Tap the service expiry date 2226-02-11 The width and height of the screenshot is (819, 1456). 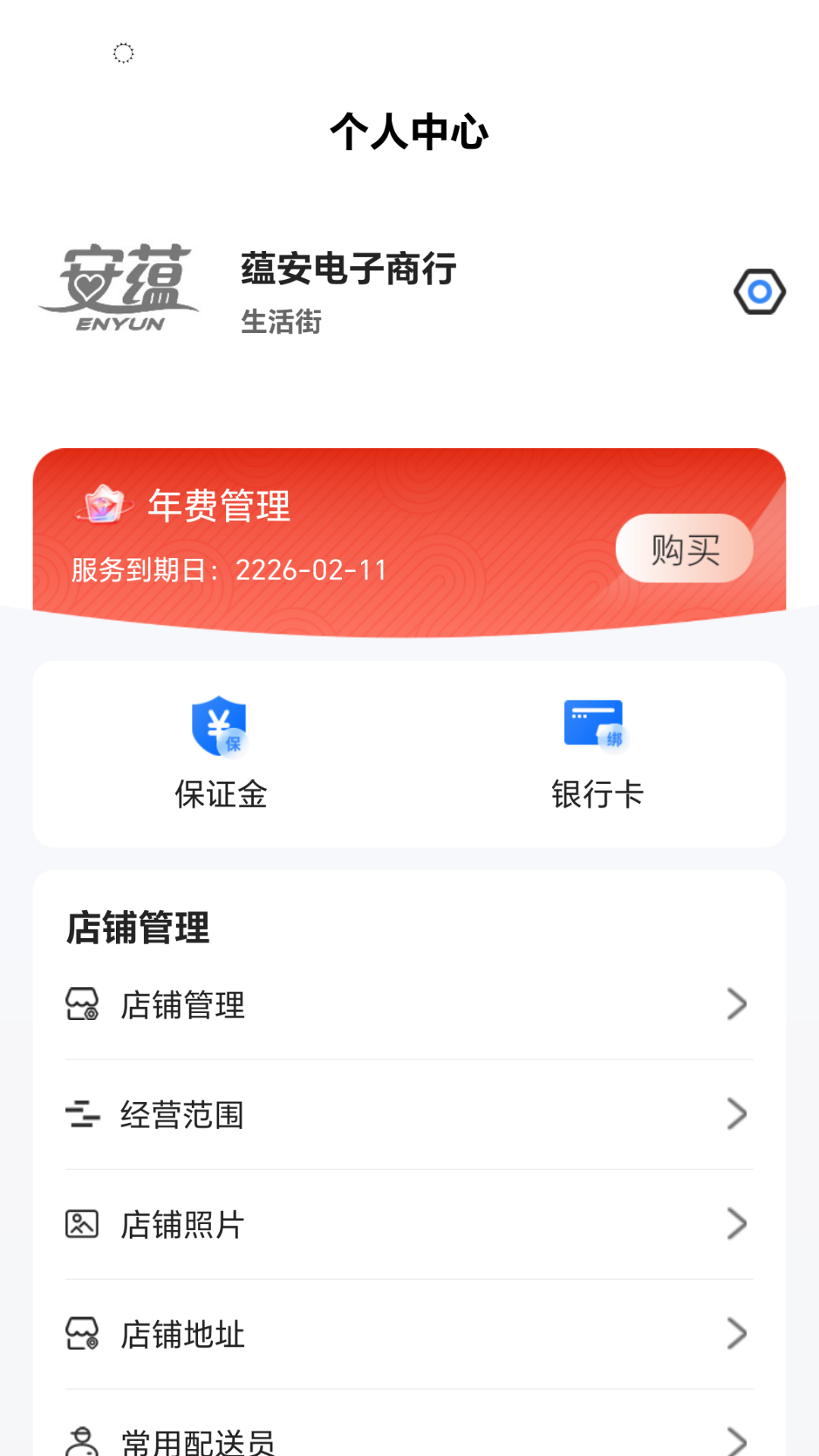click(x=311, y=570)
